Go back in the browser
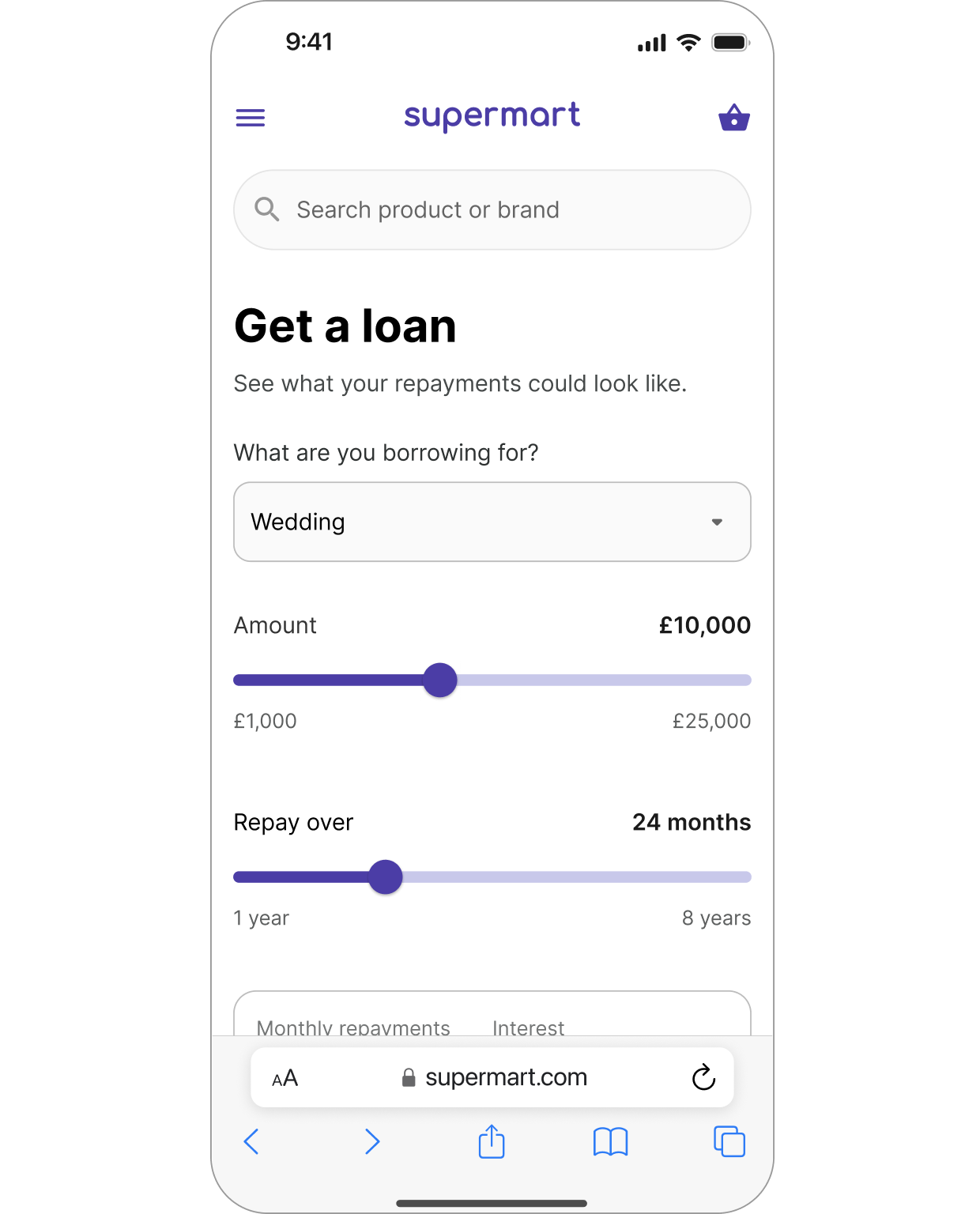 coord(251,1141)
